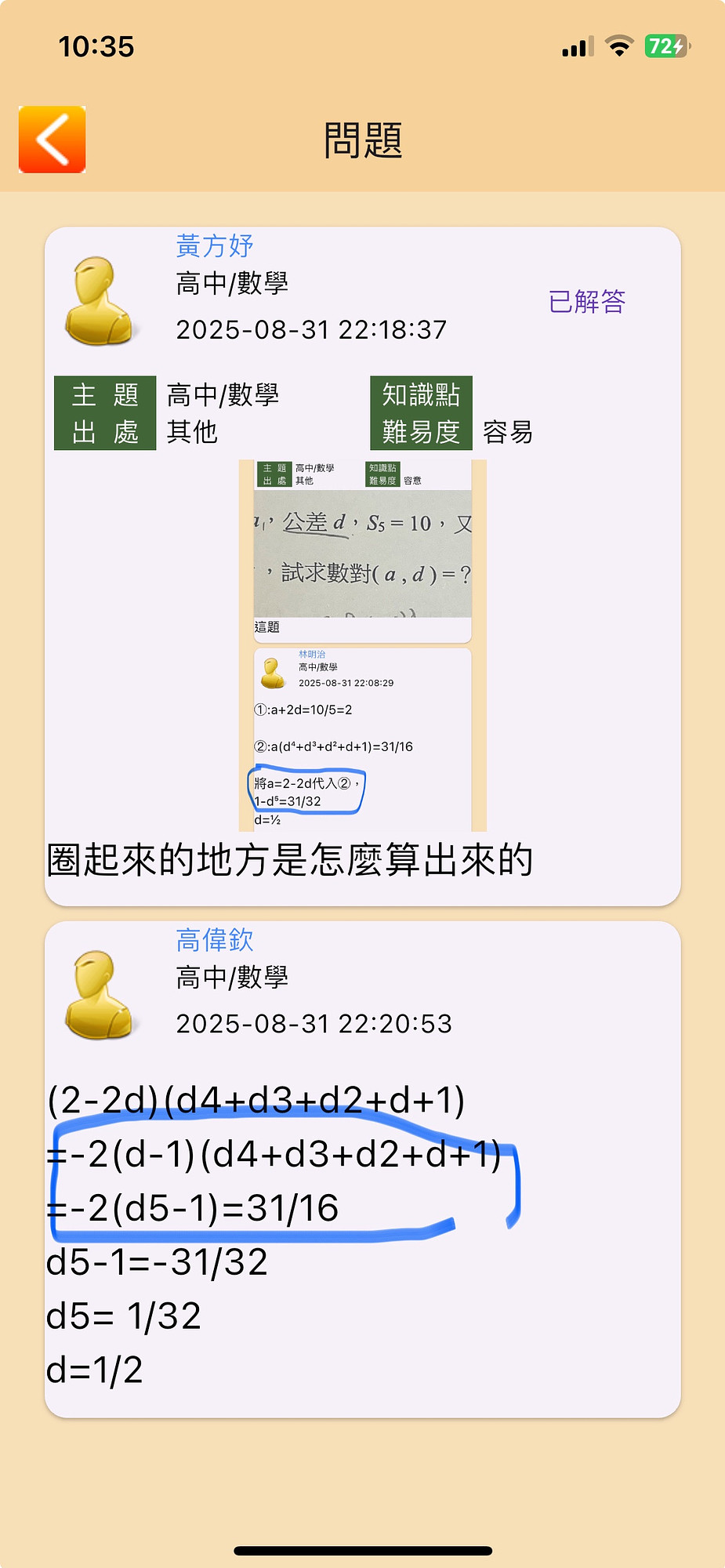Screen dimensions: 725x1568
Task: Open 黃方妤's user profile name
Action: pyautogui.click(x=214, y=245)
